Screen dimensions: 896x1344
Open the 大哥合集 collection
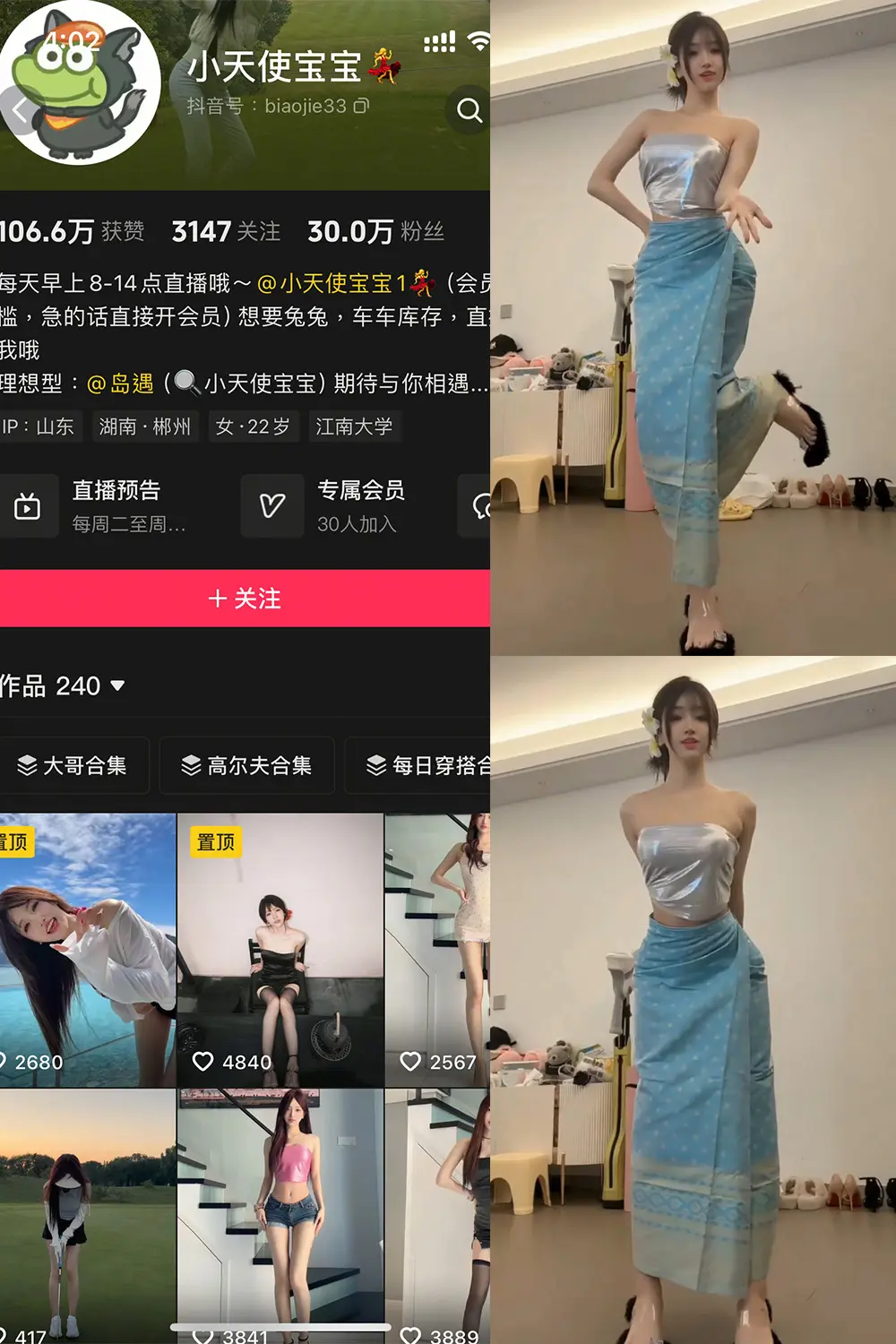click(78, 766)
